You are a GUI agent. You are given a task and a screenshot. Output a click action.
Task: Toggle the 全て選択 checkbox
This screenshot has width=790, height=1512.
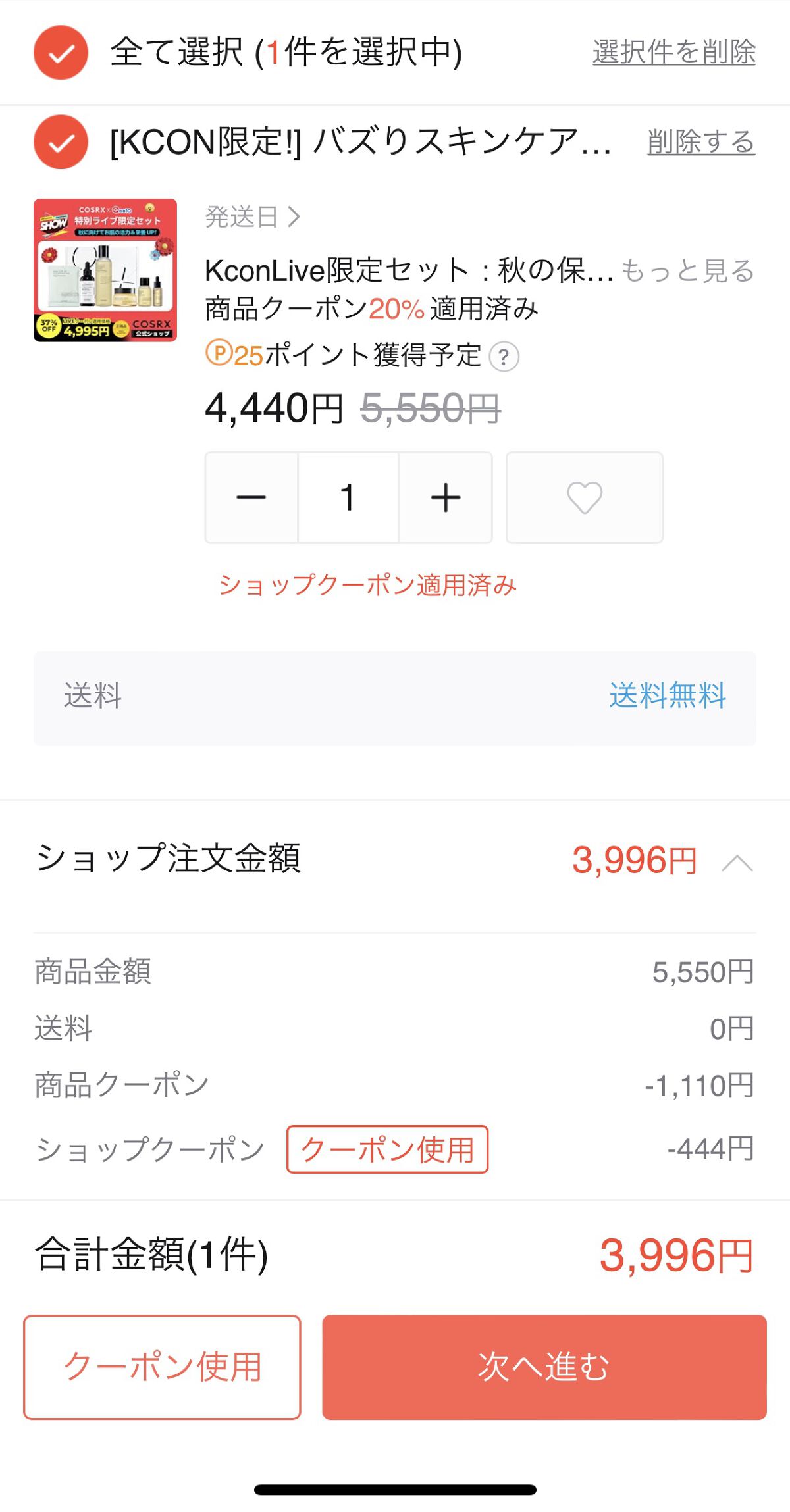pyautogui.click(x=61, y=53)
